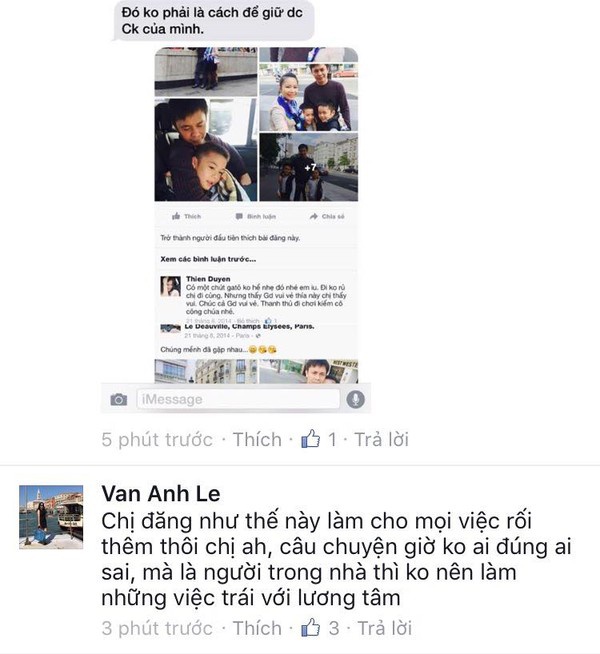
Task: View who liked the 5 phút trước comment
Action: point(320,440)
